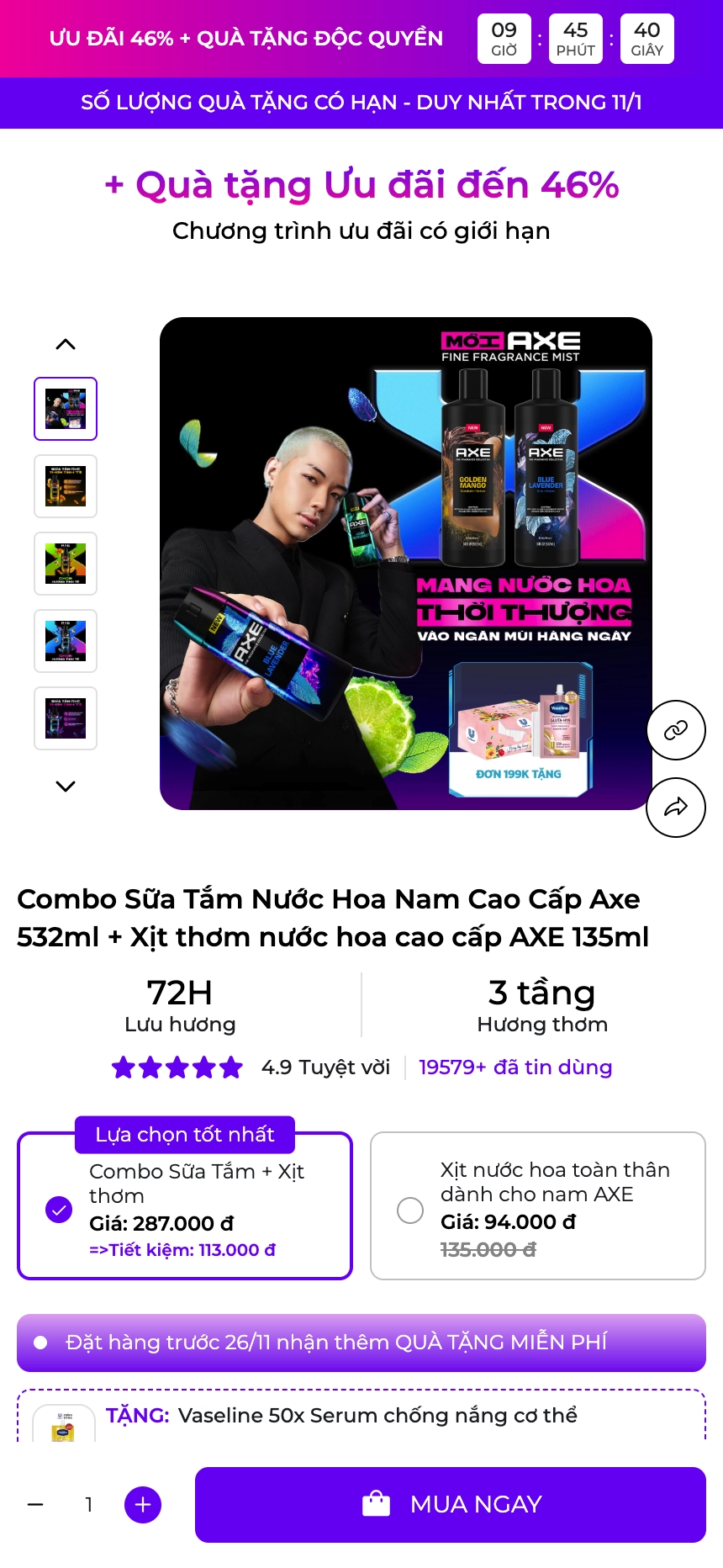Image resolution: width=723 pixels, height=1568 pixels.
Task: Share this product using the arrow icon
Action: tap(676, 808)
